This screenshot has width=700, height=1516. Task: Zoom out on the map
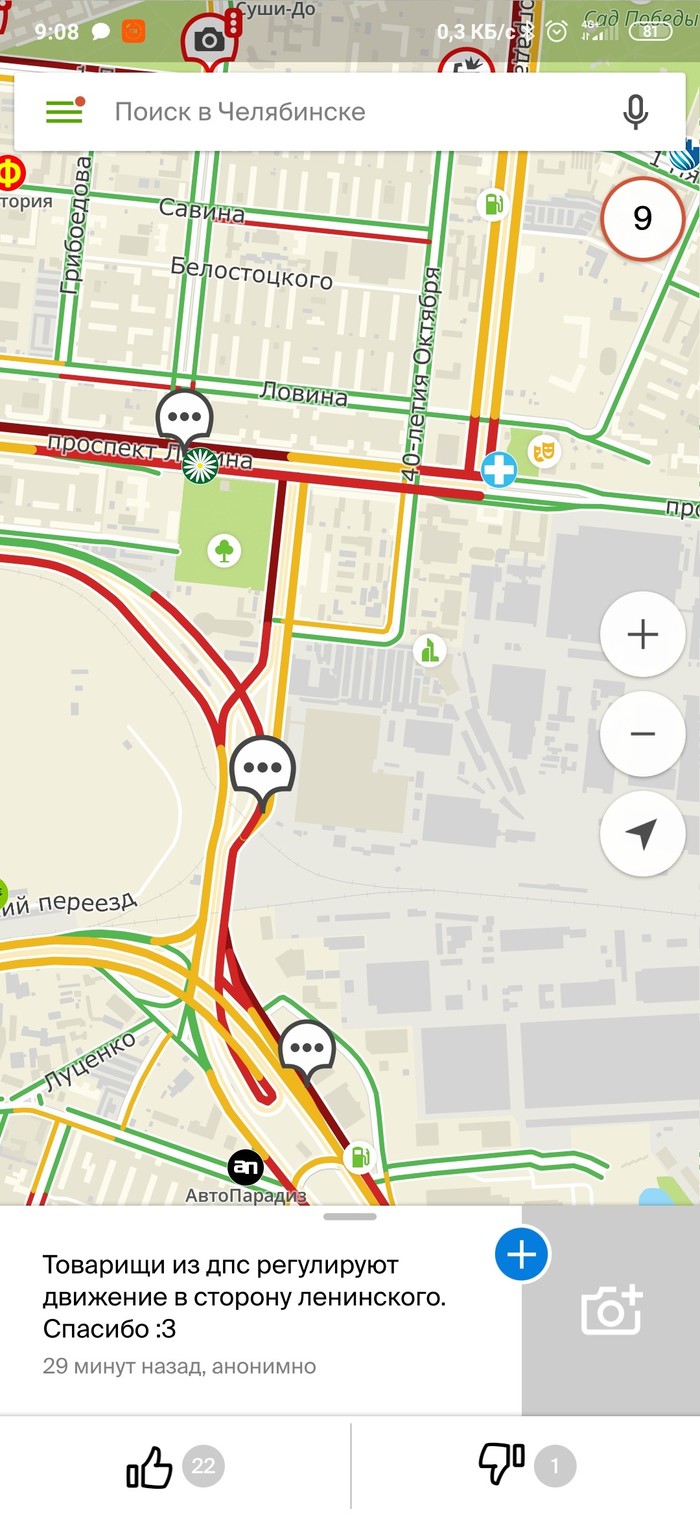(642, 734)
